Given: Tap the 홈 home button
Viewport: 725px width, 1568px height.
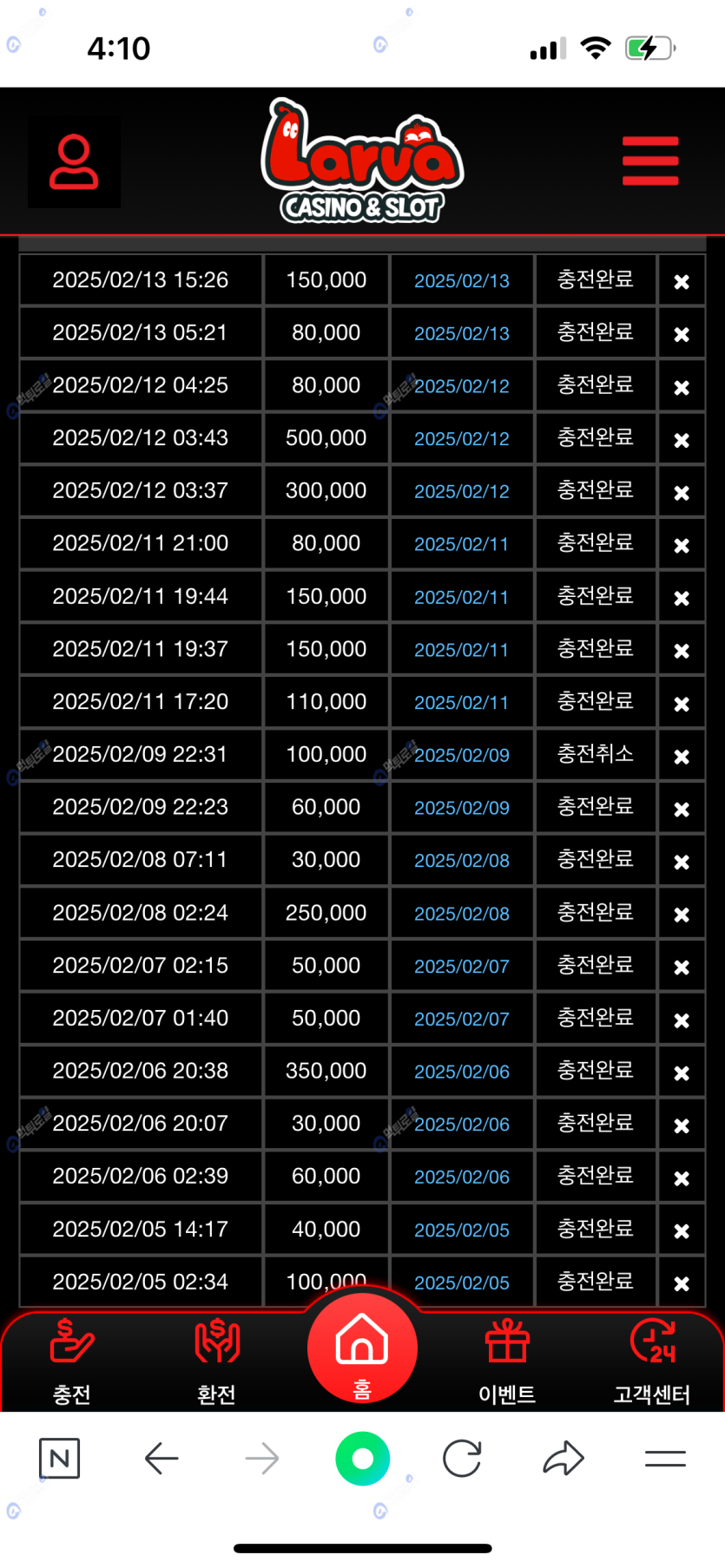Looking at the screenshot, I should (362, 1348).
